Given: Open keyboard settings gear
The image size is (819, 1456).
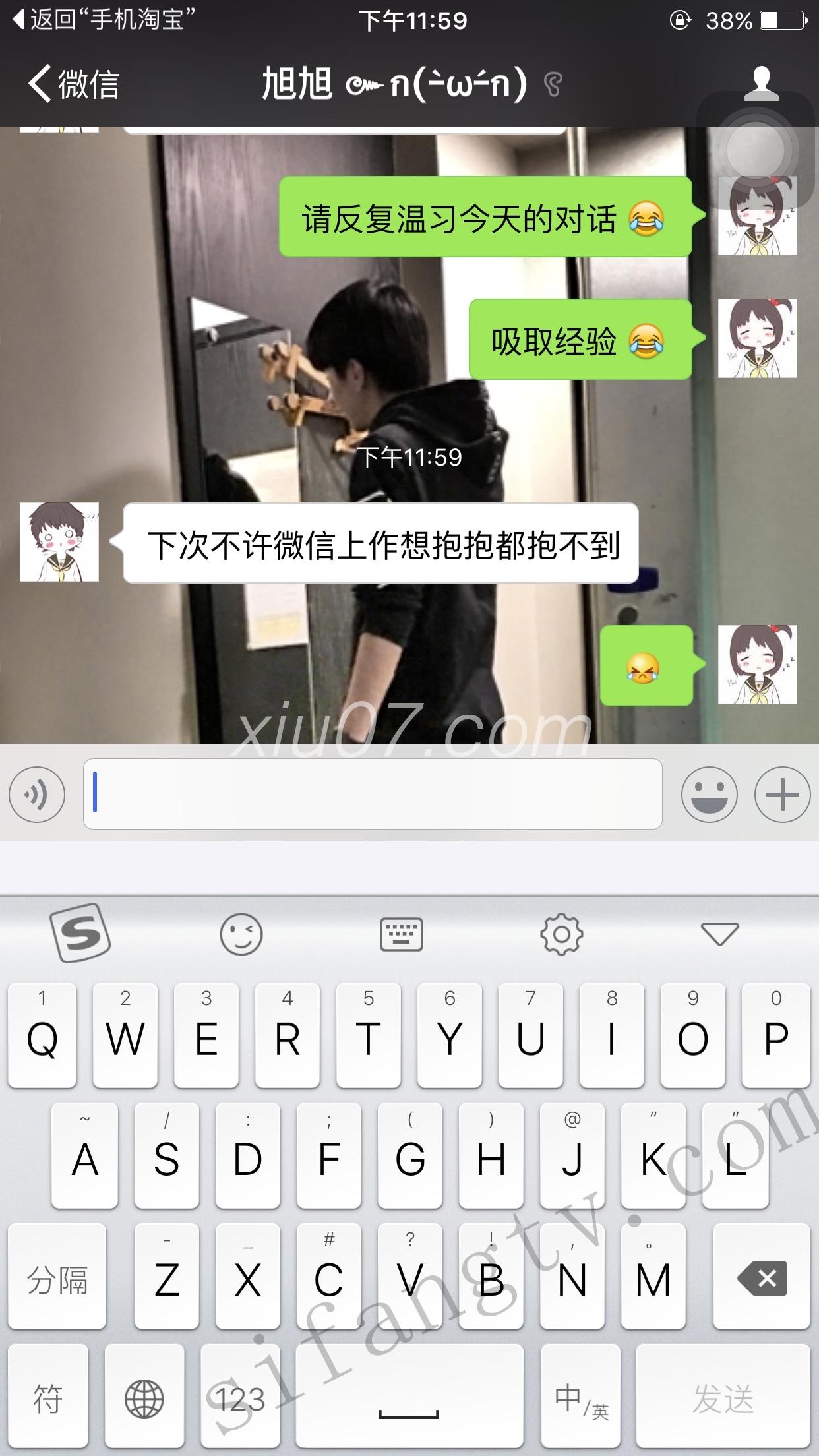Looking at the screenshot, I should tap(561, 934).
